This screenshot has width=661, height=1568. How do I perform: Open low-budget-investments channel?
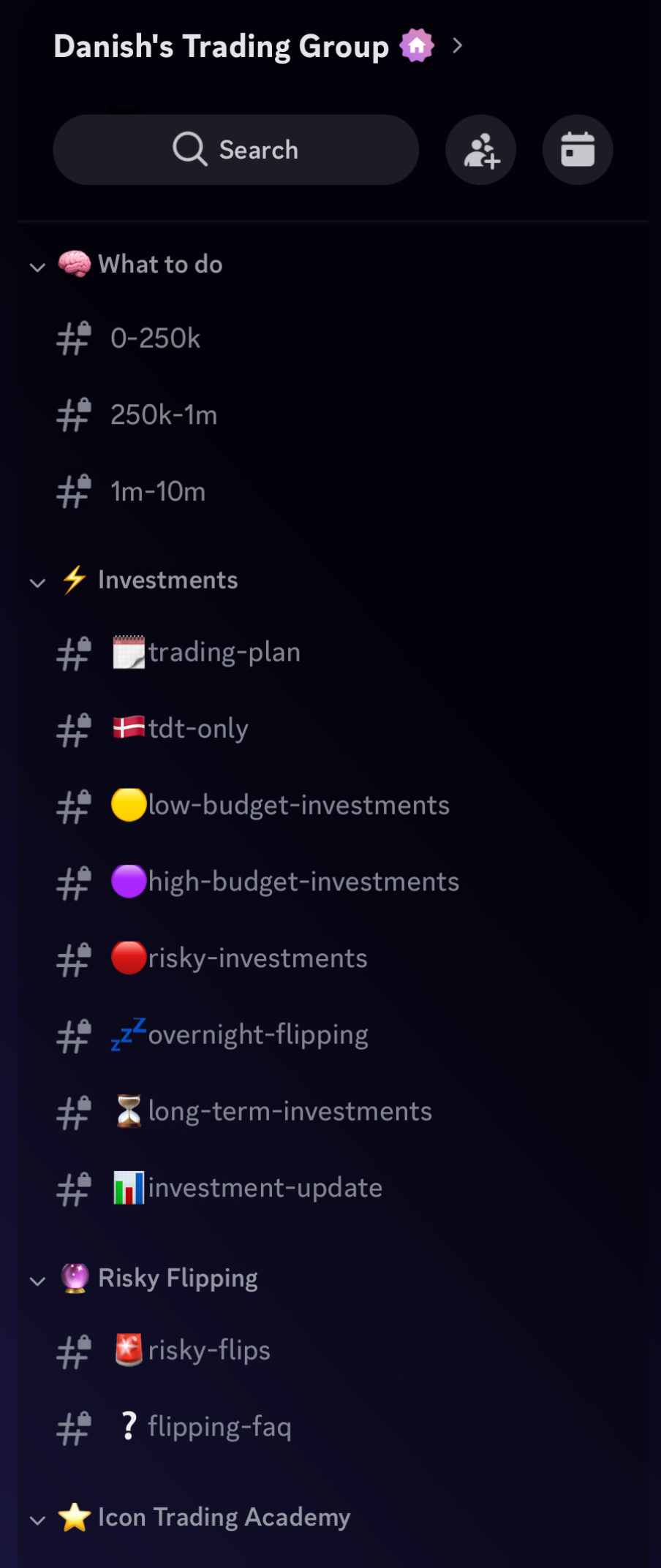(x=298, y=806)
